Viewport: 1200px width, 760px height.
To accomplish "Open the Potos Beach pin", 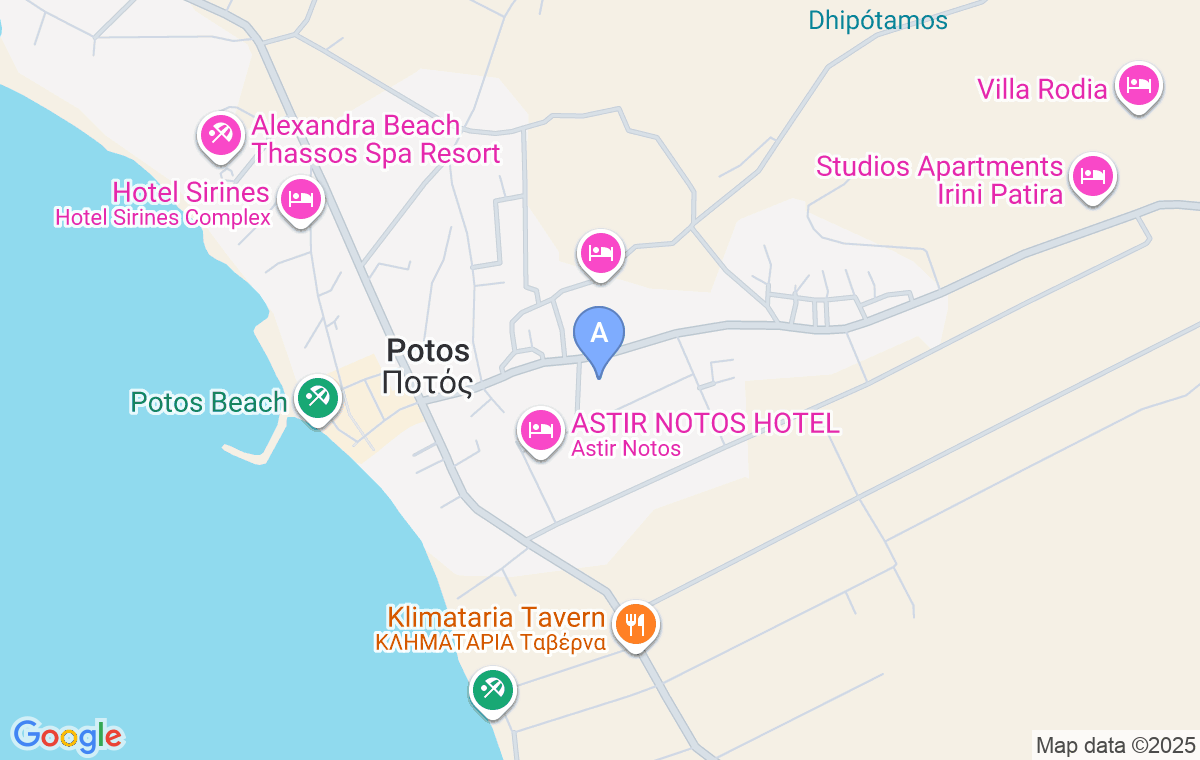I will click(x=318, y=399).
